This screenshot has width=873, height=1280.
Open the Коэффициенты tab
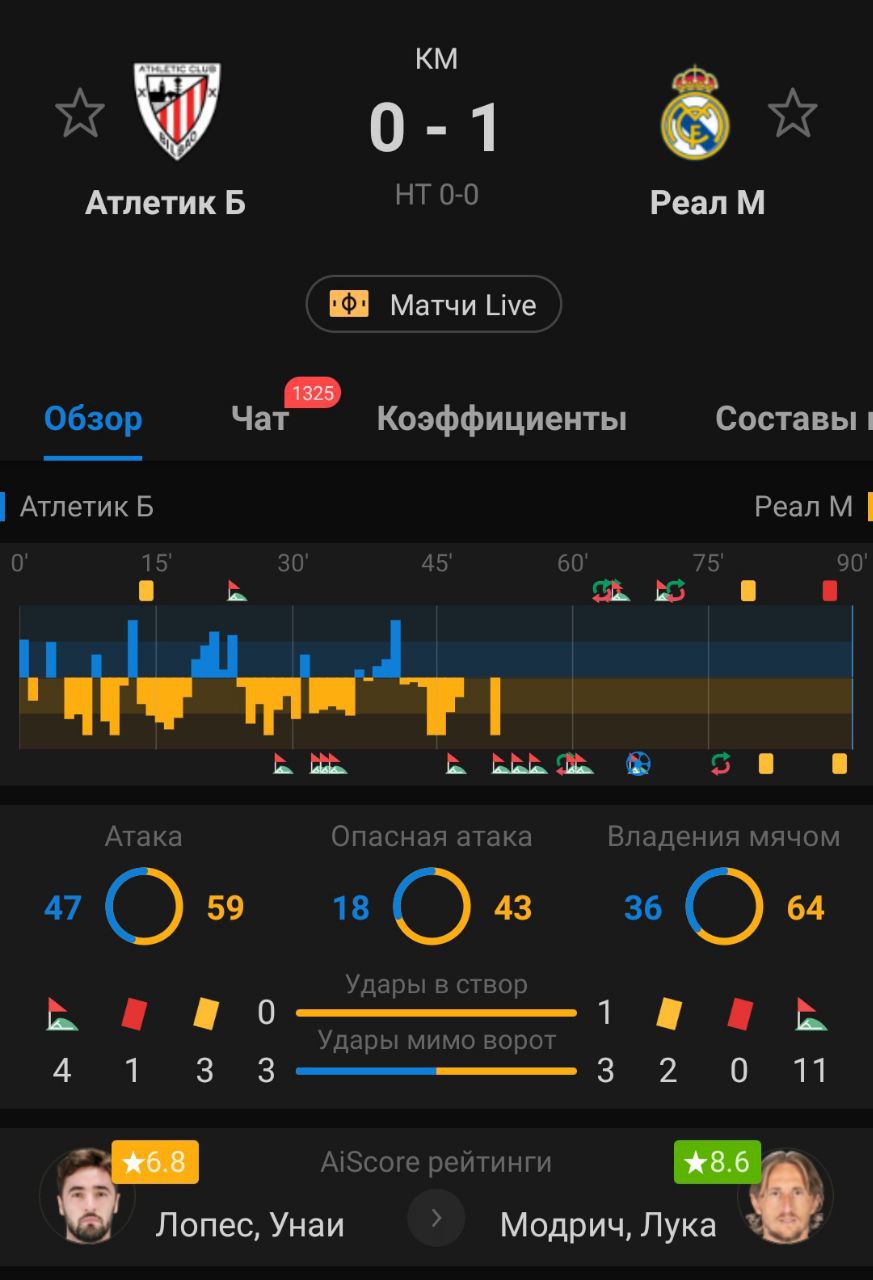501,419
